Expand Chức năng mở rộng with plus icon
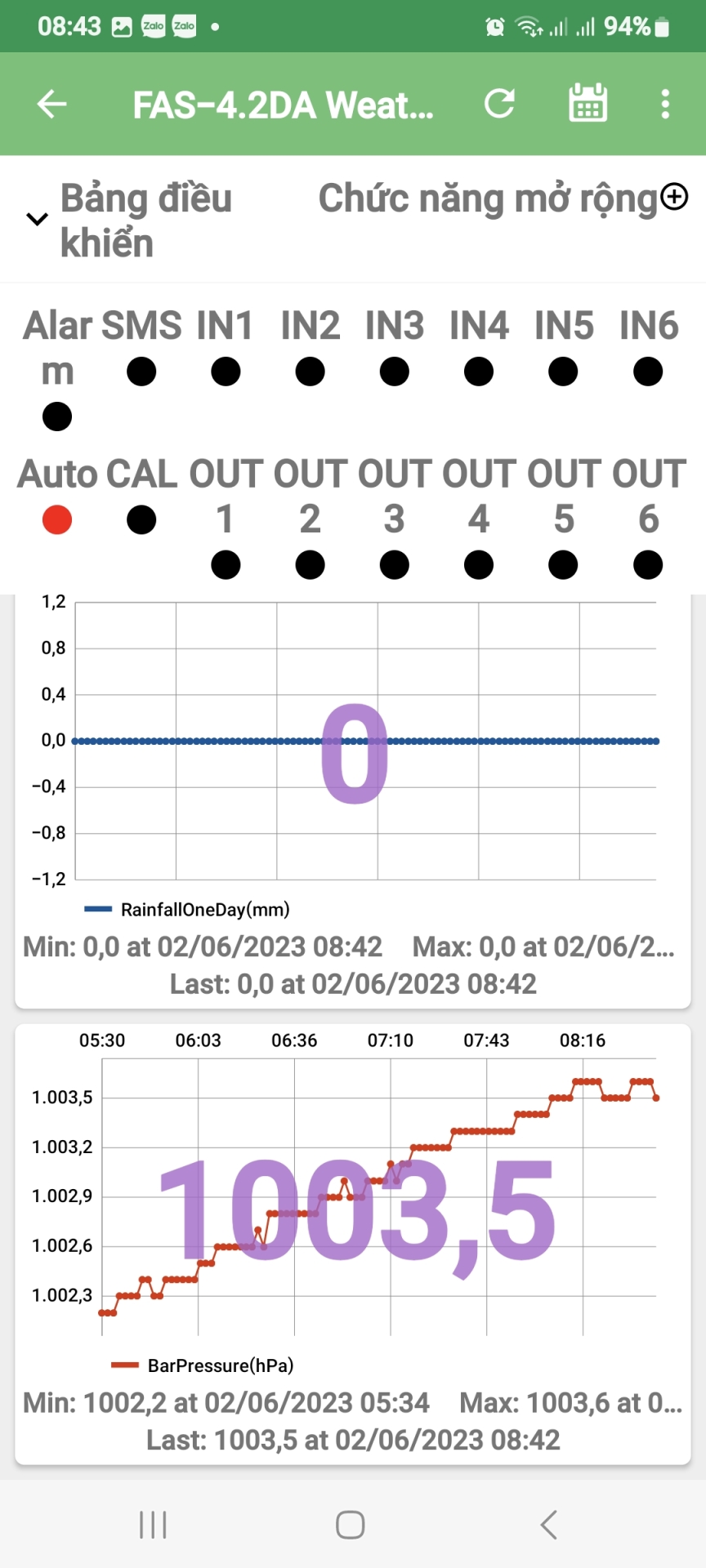Screen dimensions: 706x1568 [674, 197]
